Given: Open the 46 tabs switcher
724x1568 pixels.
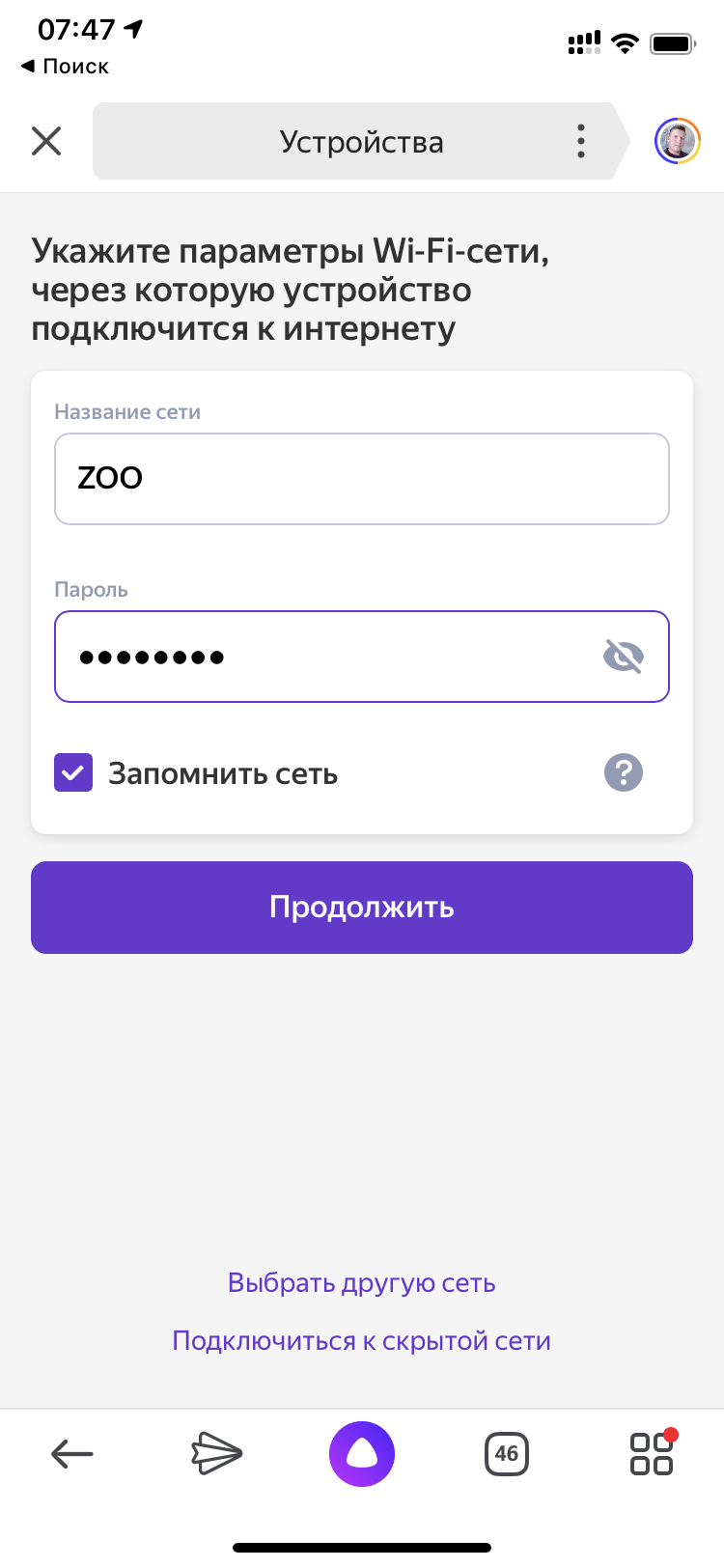Looking at the screenshot, I should 506,1453.
